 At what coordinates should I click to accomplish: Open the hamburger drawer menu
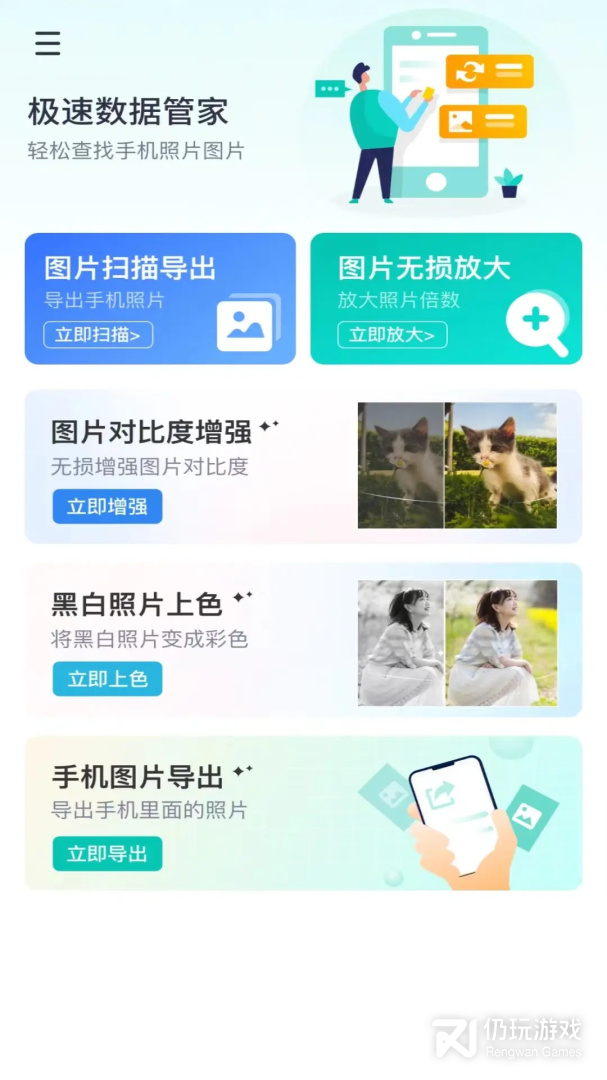(48, 43)
